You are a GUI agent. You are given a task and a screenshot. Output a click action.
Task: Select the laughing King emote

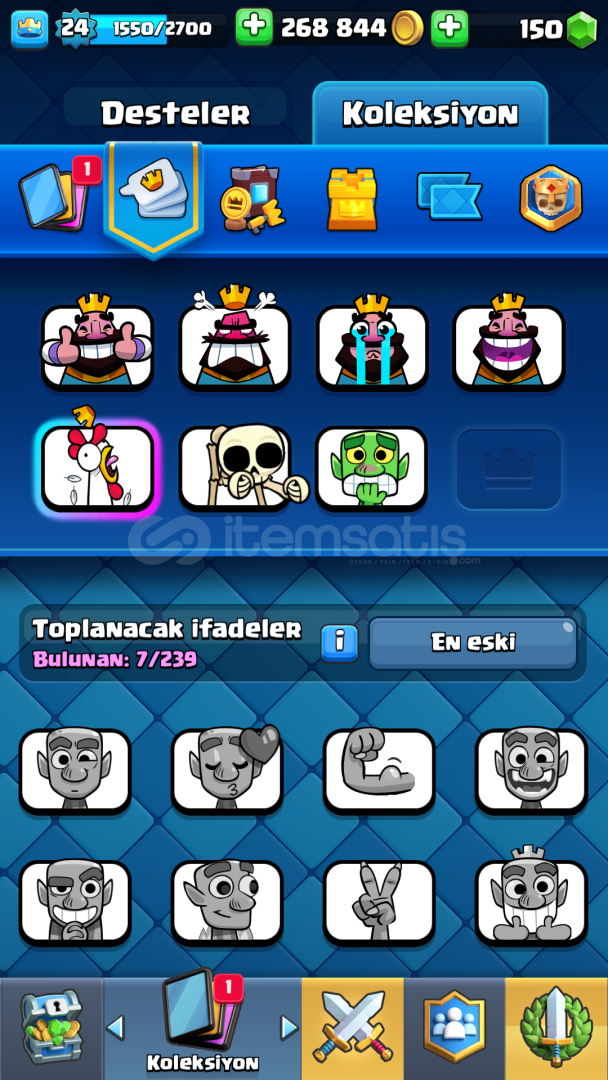pyautogui.click(x=508, y=343)
